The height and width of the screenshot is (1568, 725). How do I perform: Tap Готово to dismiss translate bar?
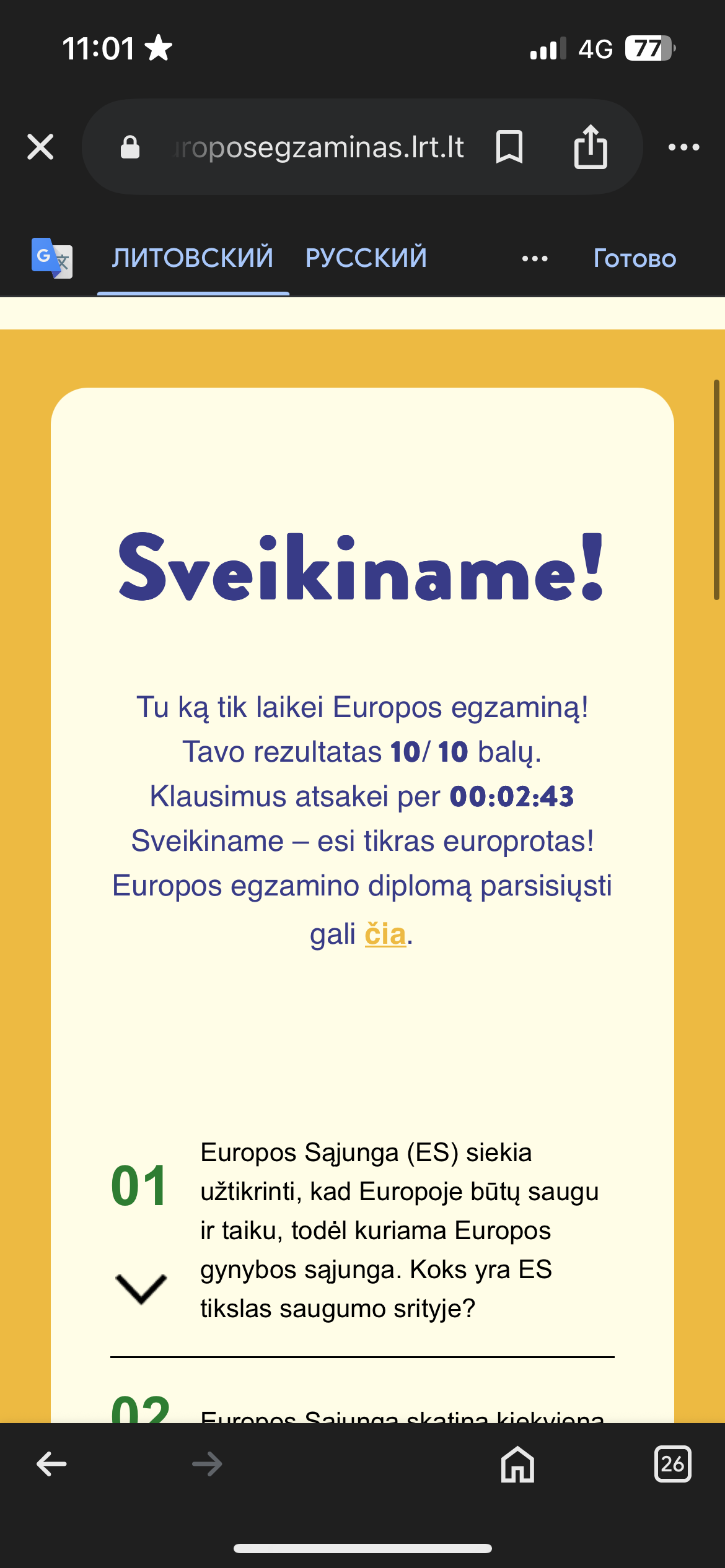pyautogui.click(x=635, y=258)
